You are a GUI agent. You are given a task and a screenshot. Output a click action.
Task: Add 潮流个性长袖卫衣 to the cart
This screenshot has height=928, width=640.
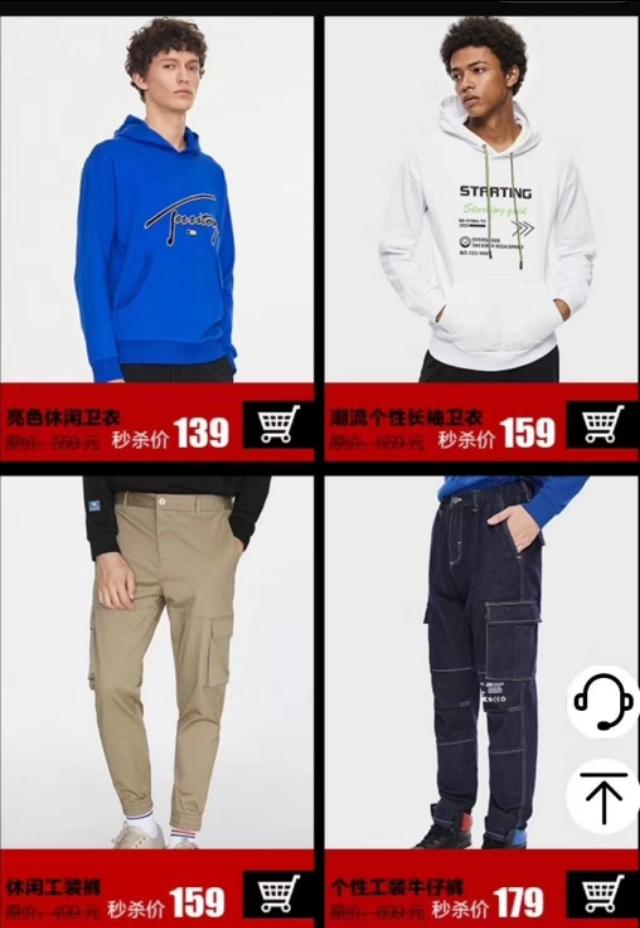coord(602,425)
